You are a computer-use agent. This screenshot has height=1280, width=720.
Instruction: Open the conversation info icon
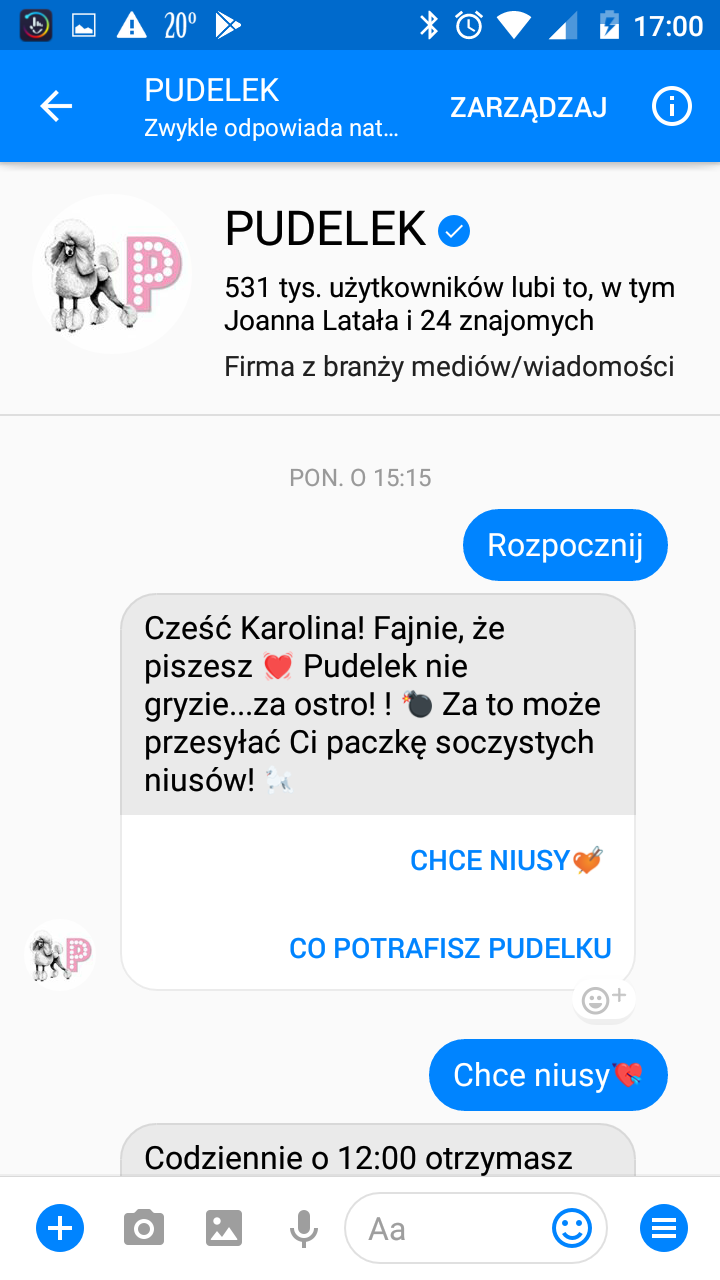[x=672, y=107]
